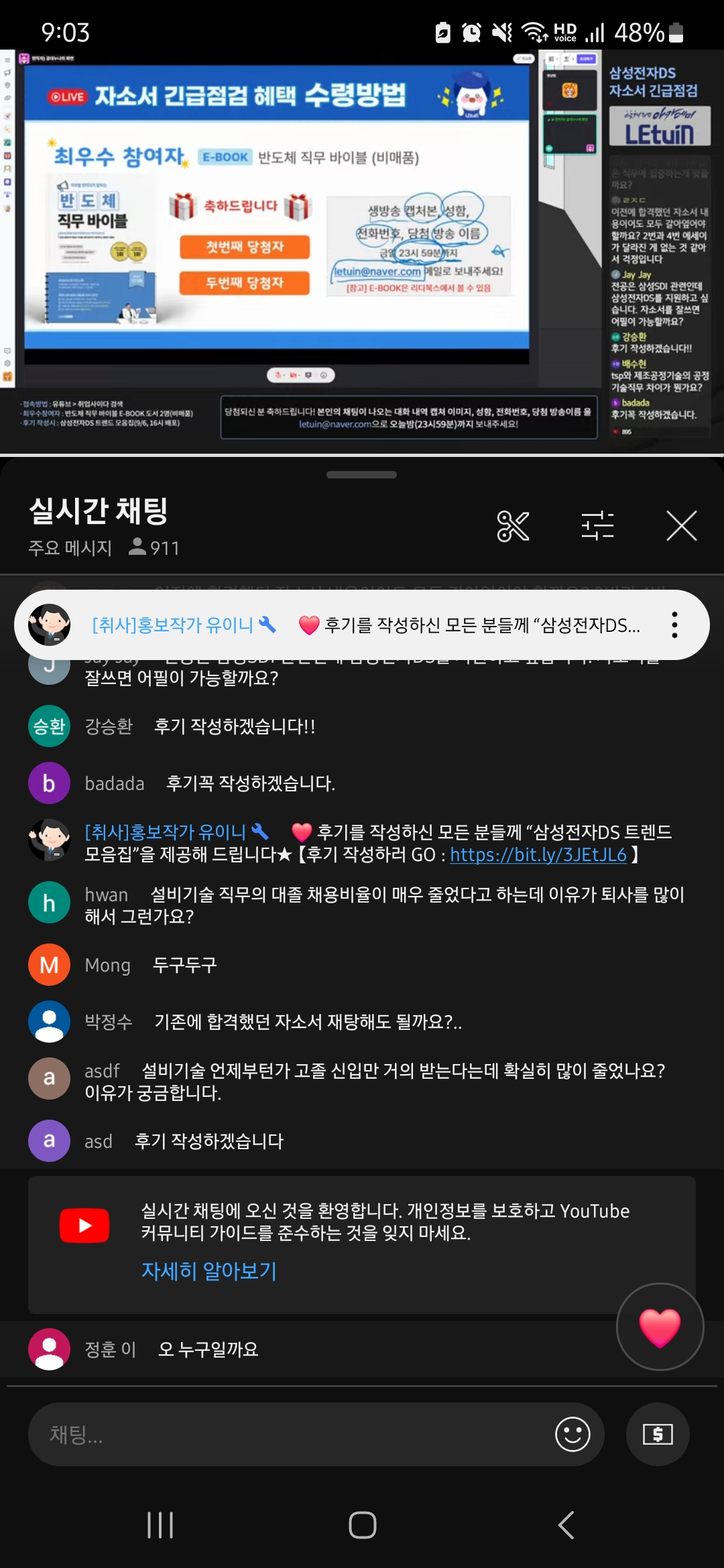
Task: Open the 주요 메시지 chat mode selector
Action: [70, 548]
